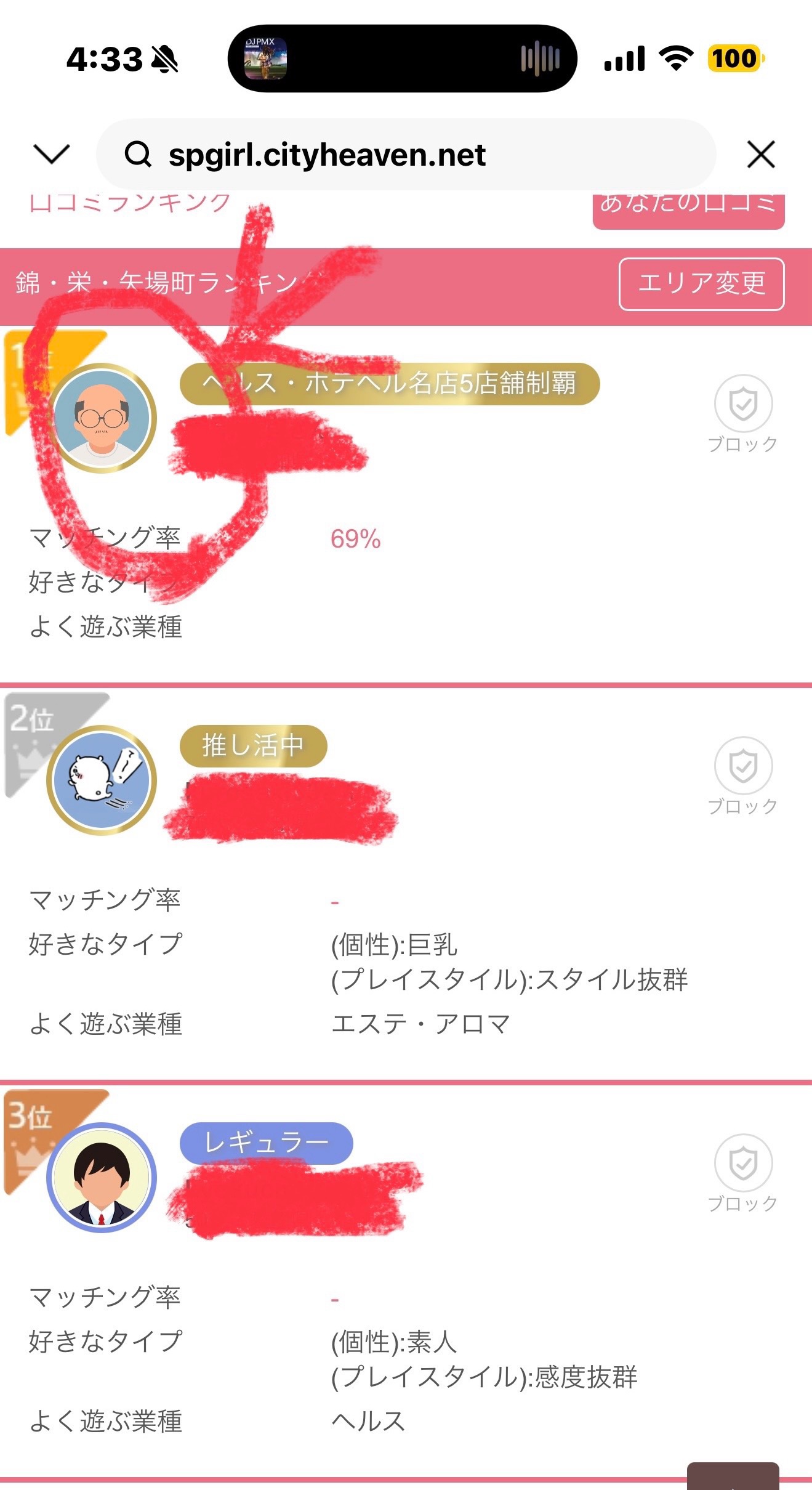Block the 1位 ranked user
The width and height of the screenshot is (812, 1490).
743,413
